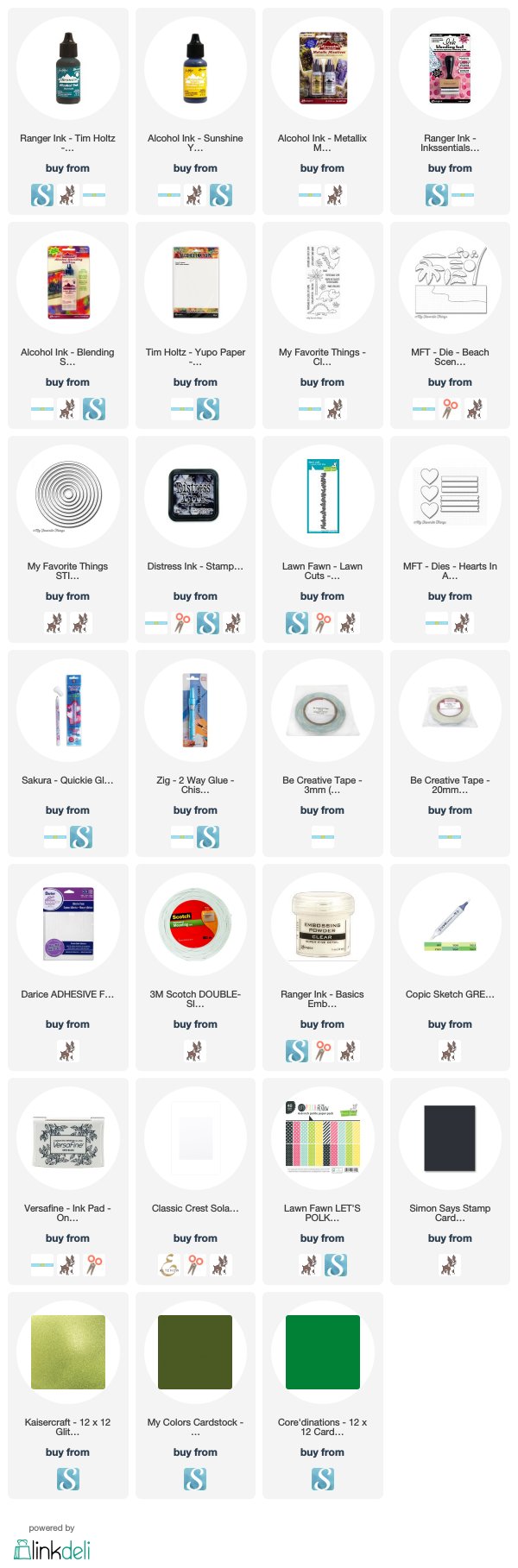
Task: Open the Copic Sketch Green product
Action: pos(450,923)
